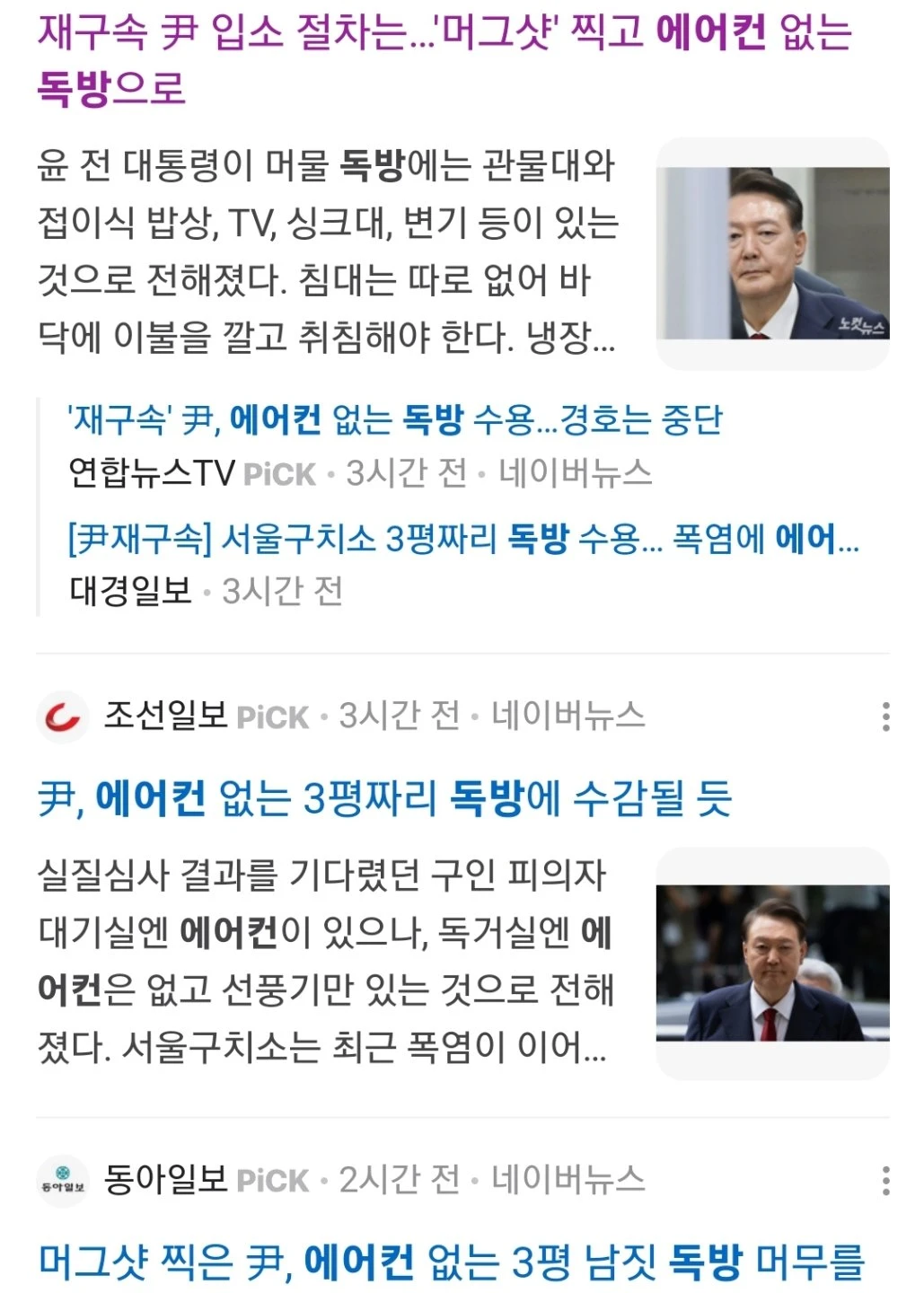Open thumbnail of the 조선일보 article
The image size is (924, 1293).
coord(772,963)
